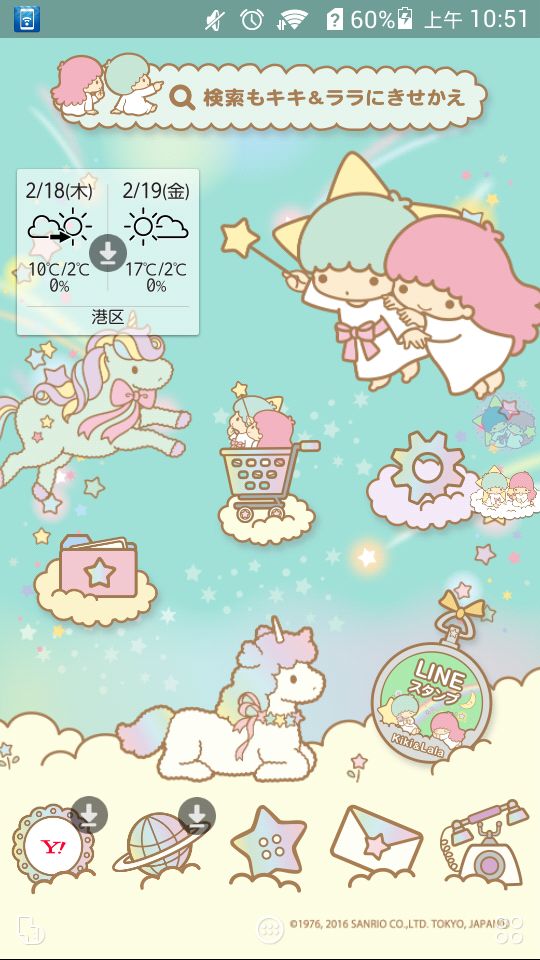The image size is (540, 960).
Task: Open the app drawer round button
Action: (269, 930)
